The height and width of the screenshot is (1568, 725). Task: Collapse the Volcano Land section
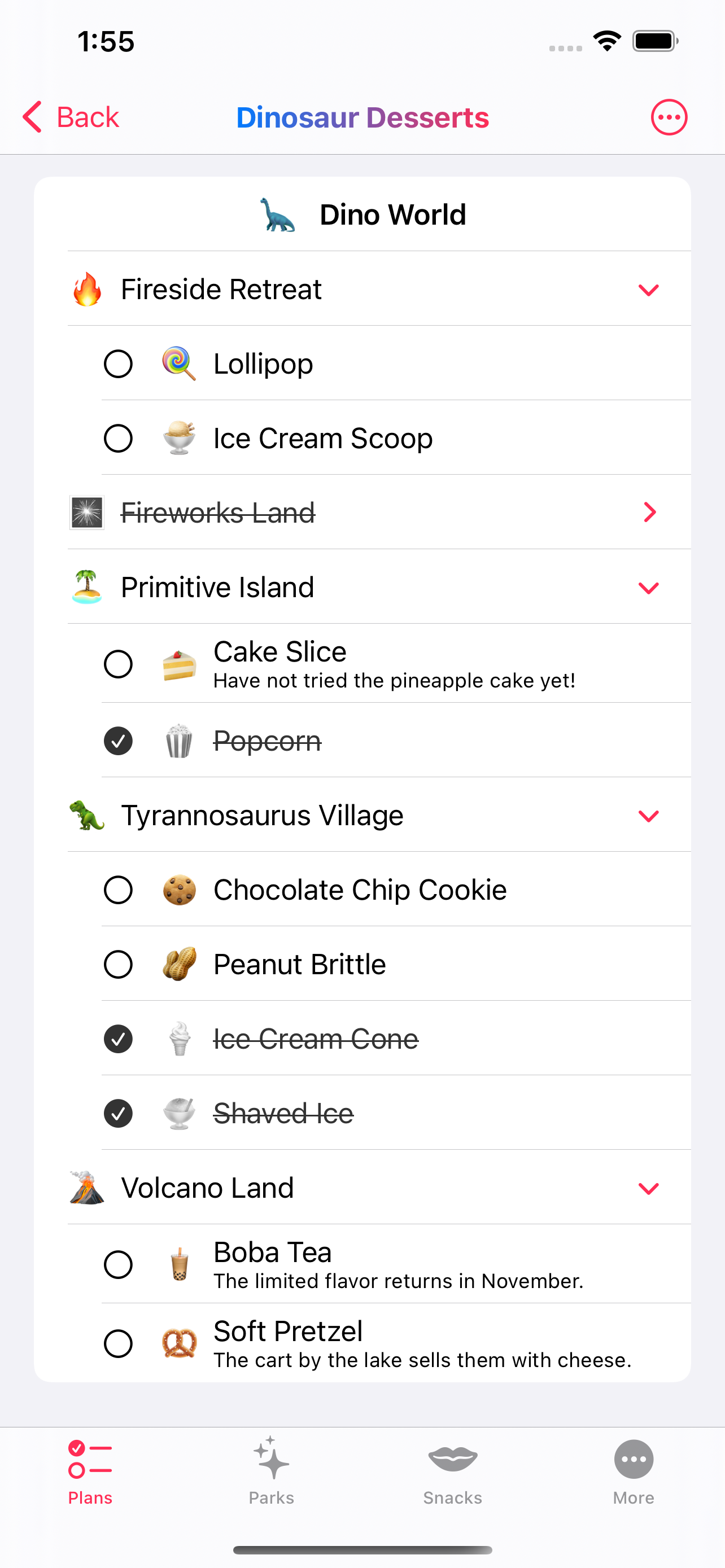tap(648, 1188)
